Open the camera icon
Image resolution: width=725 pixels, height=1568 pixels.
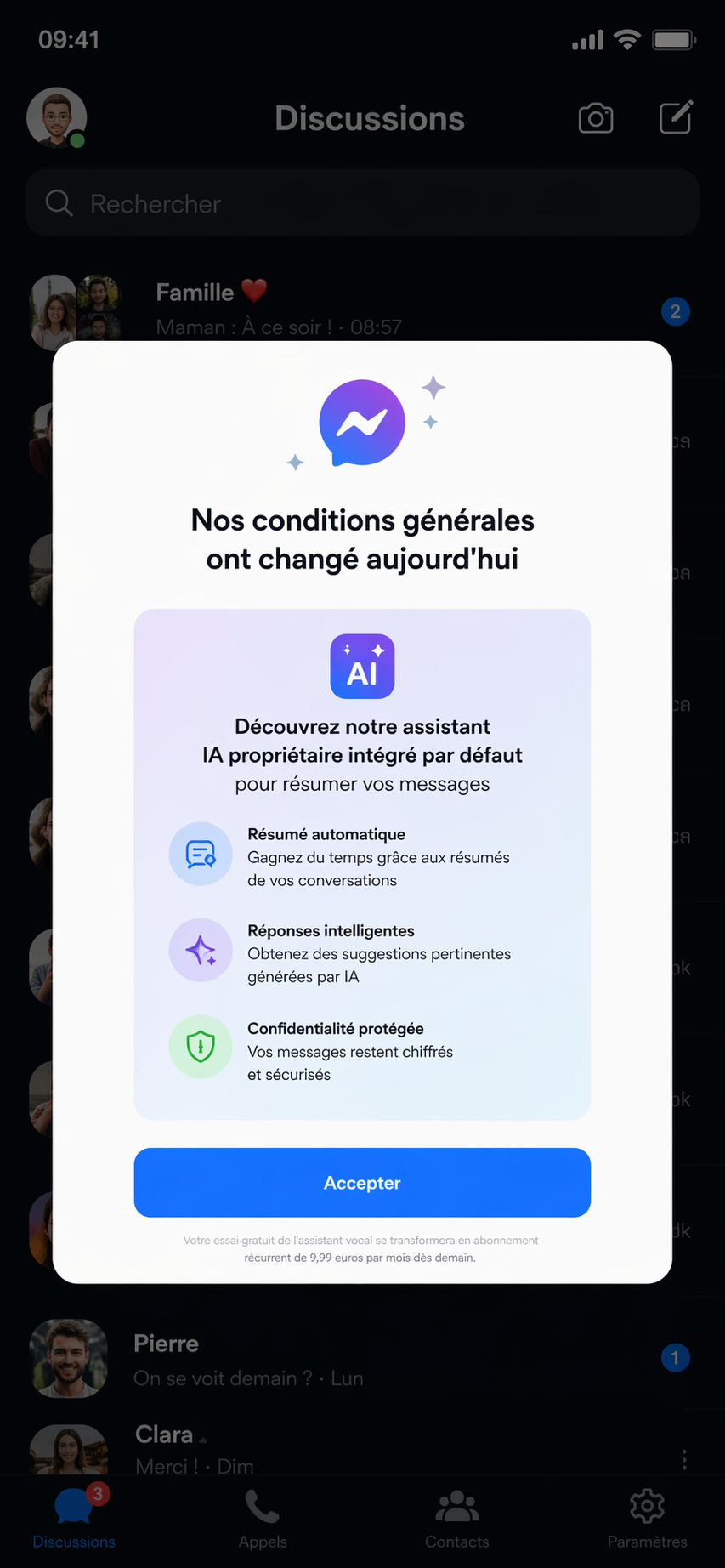tap(596, 118)
